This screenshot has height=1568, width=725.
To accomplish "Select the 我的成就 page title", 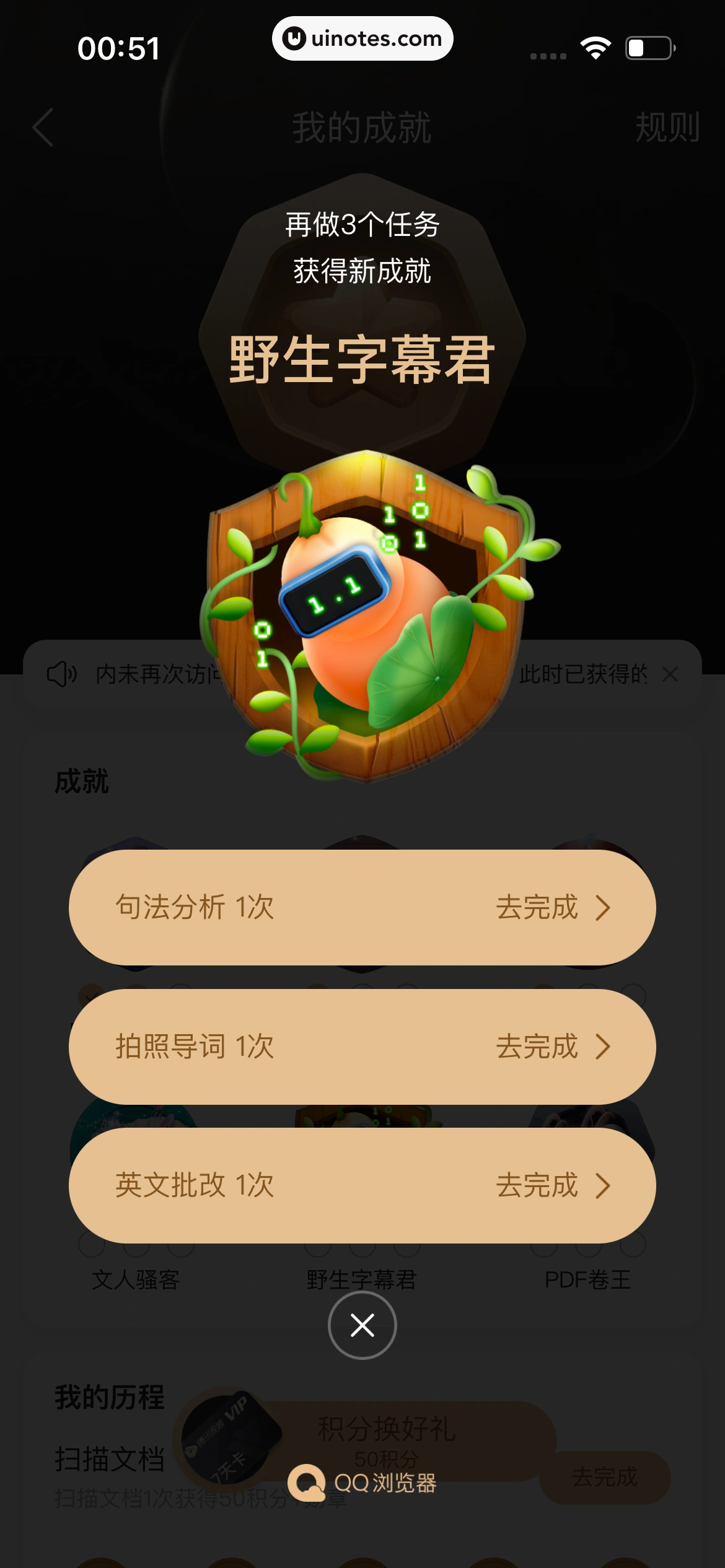I will [x=362, y=128].
